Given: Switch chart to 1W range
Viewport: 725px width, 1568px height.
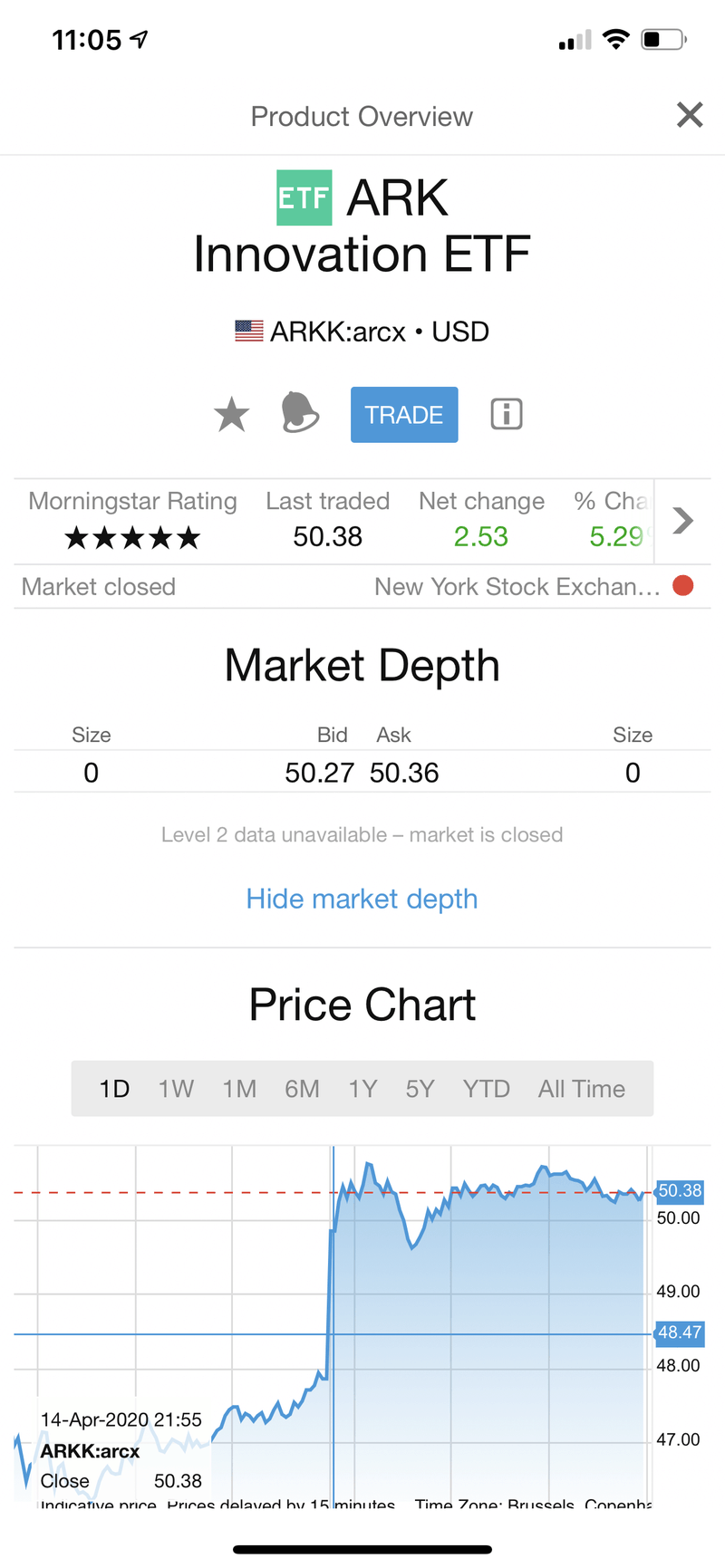Looking at the screenshot, I should pos(176,1089).
